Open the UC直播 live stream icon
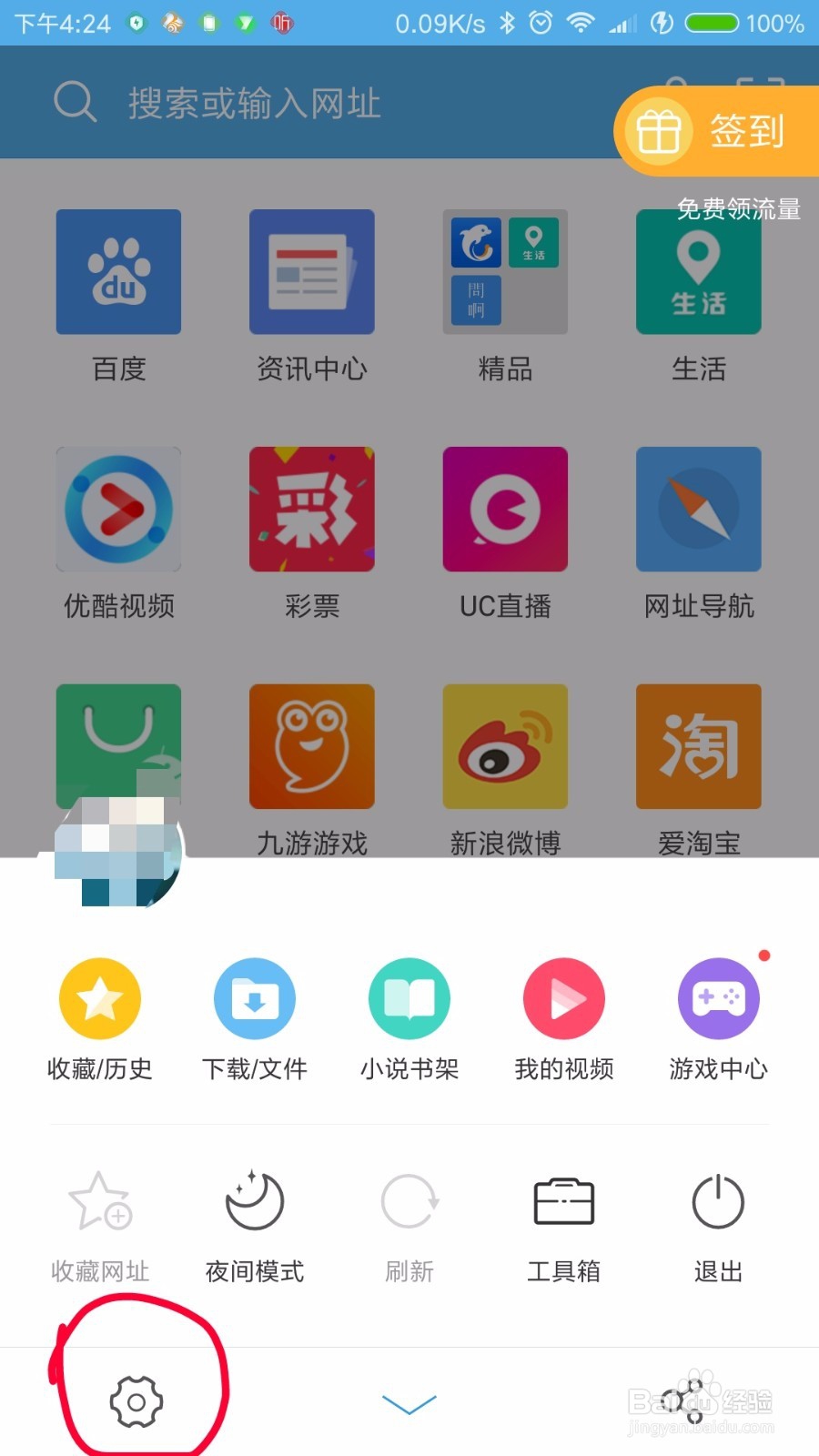 (505, 510)
